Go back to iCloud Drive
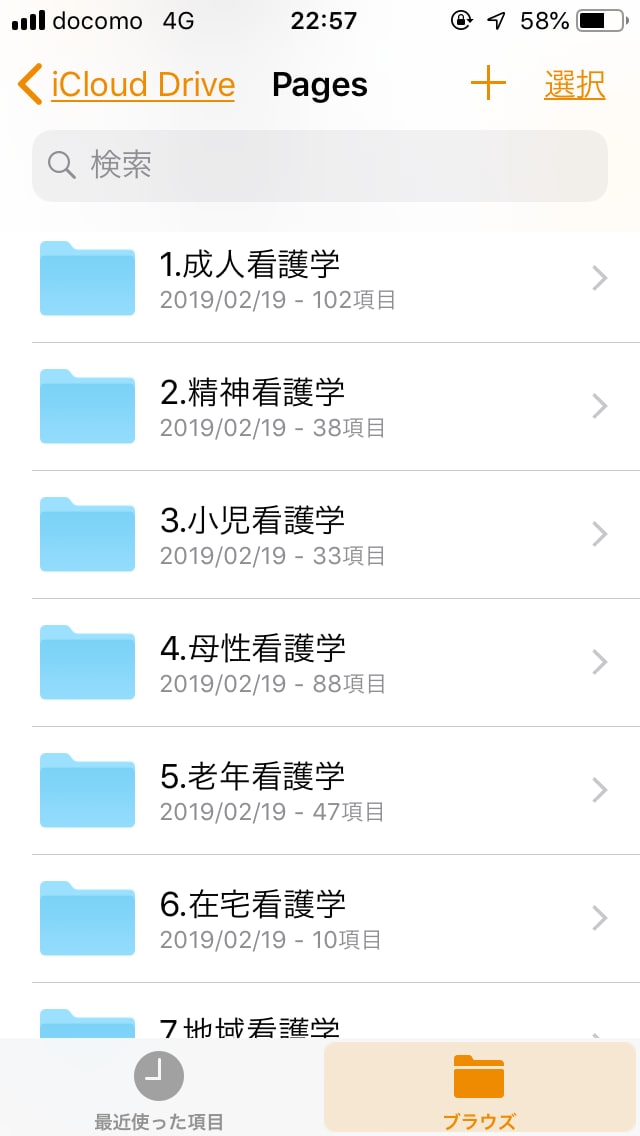Viewport: 640px width, 1136px height. point(127,85)
